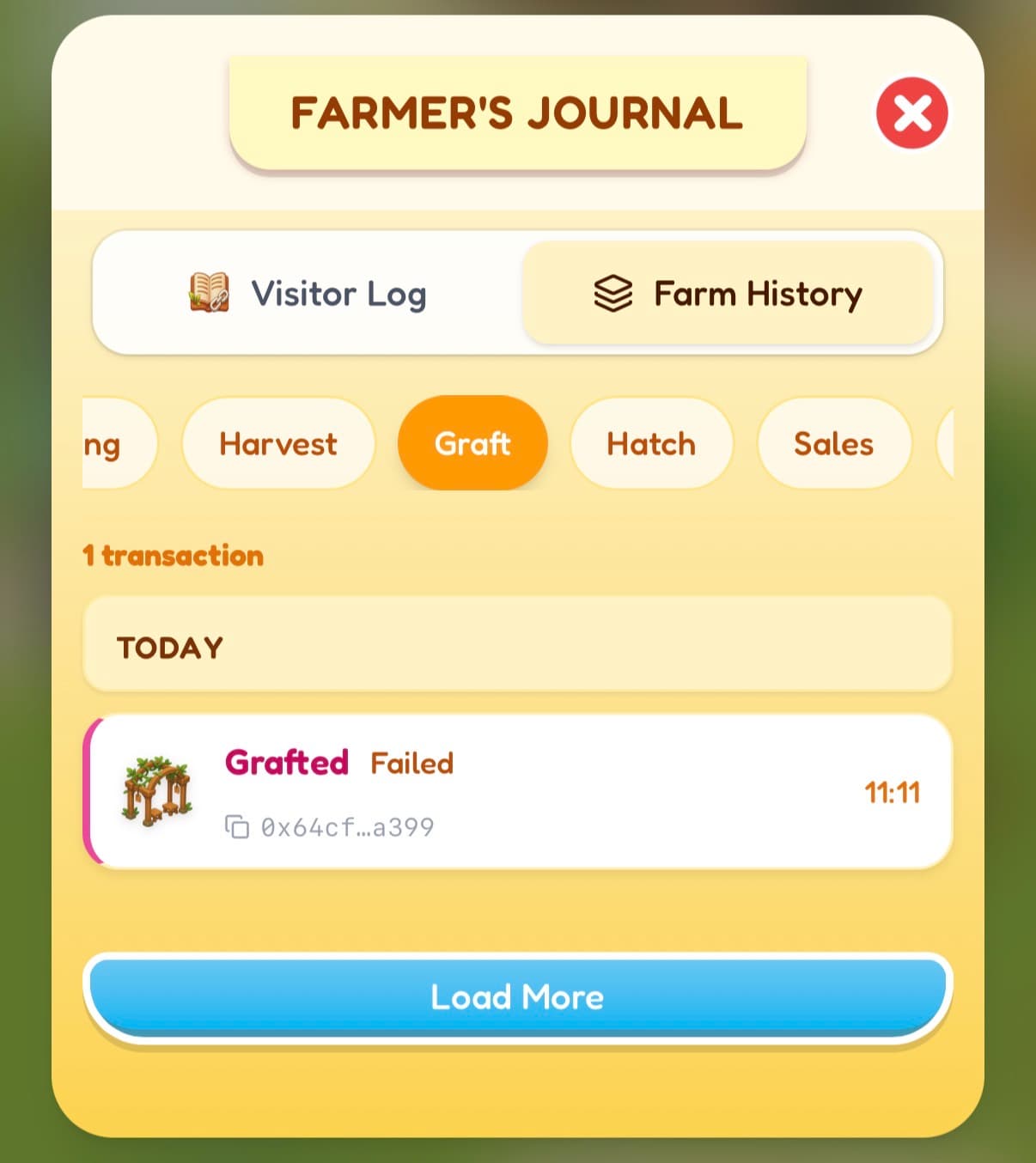Tap the Load More button
The width and height of the screenshot is (1036, 1163).
[517, 996]
